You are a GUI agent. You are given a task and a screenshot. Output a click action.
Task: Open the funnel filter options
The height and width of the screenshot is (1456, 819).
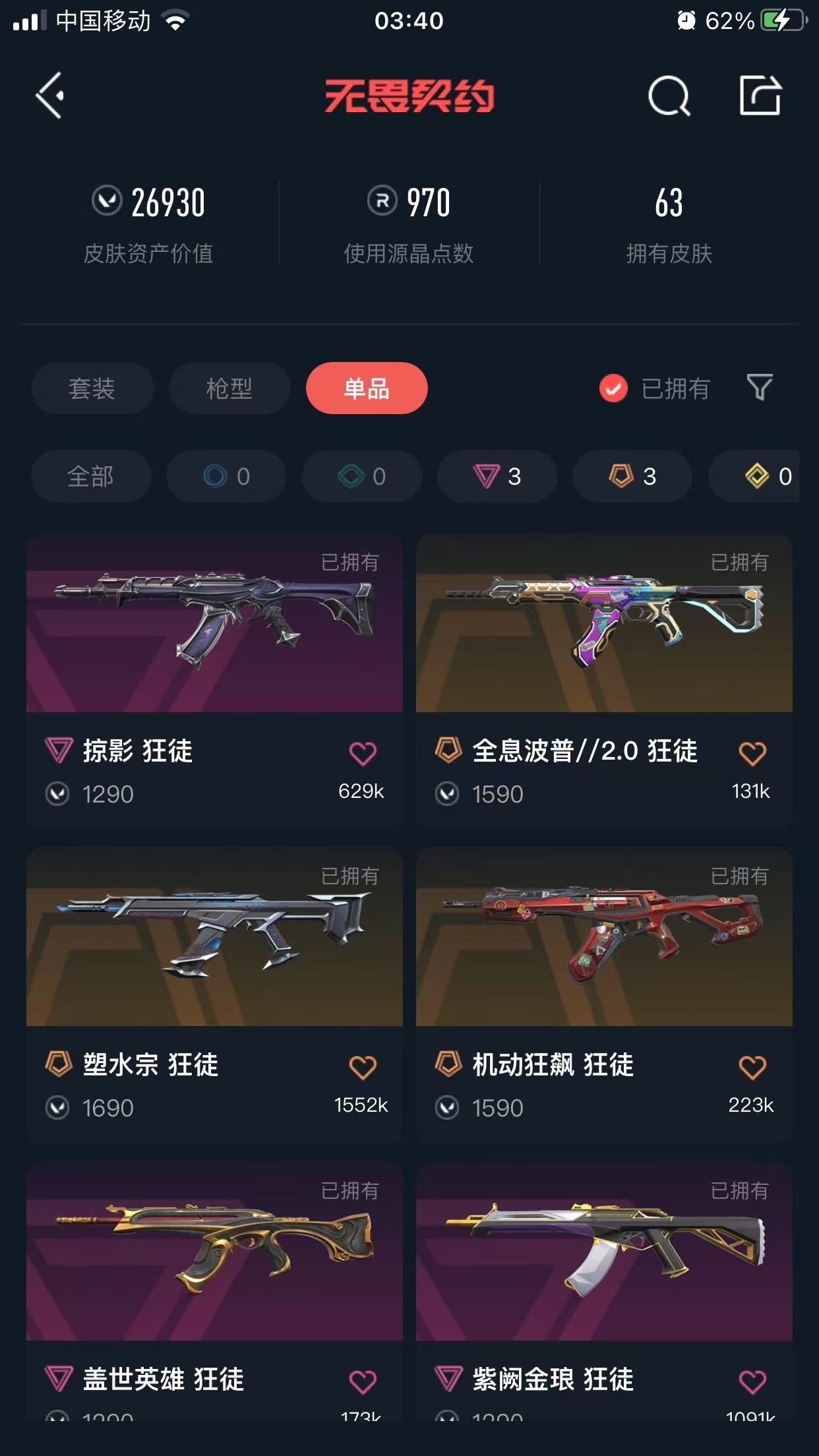(x=759, y=387)
